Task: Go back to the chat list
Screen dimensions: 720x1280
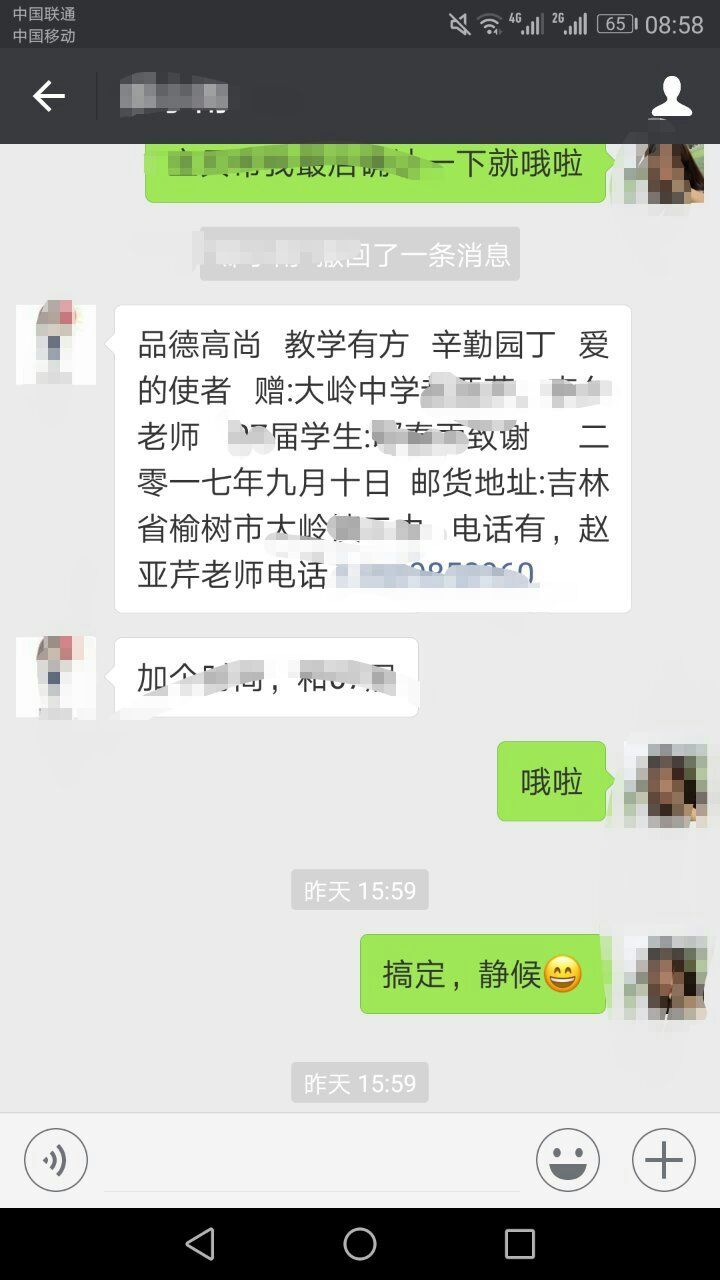Action: [x=48, y=96]
